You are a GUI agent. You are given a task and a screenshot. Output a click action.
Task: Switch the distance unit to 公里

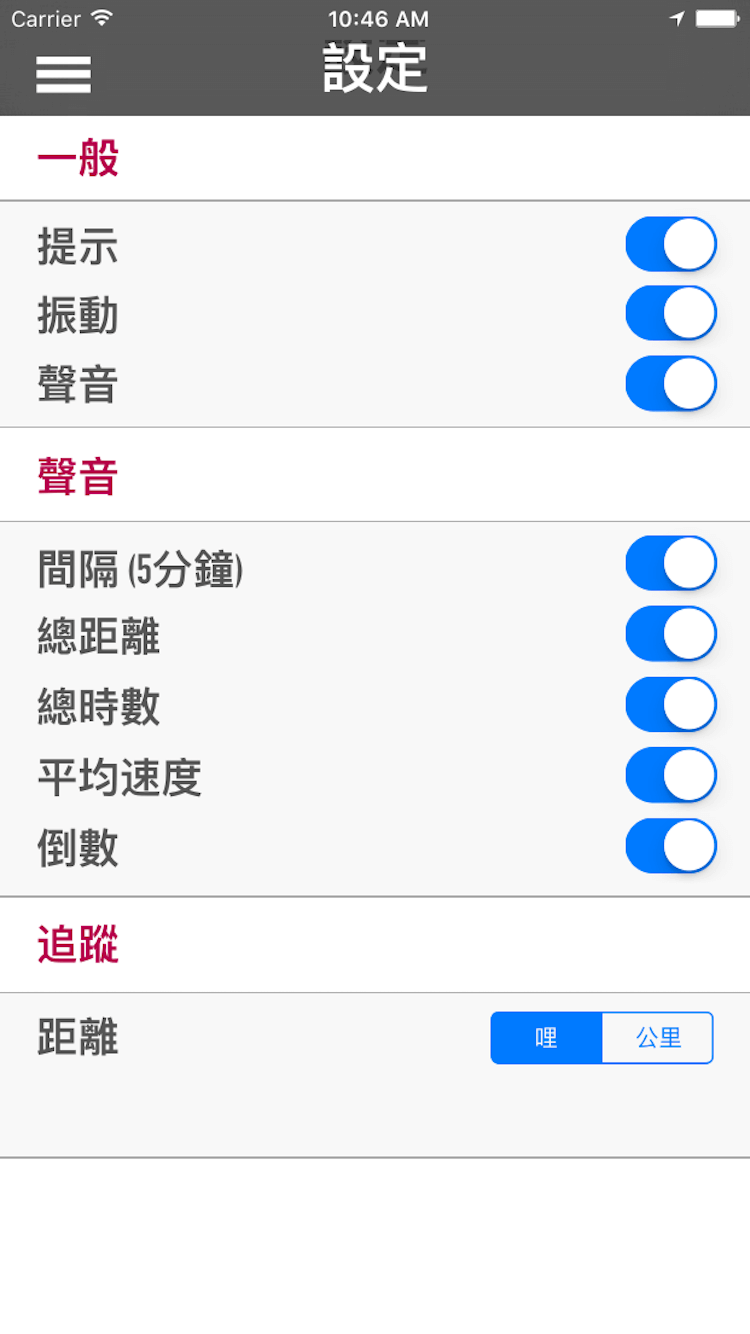[658, 1038]
